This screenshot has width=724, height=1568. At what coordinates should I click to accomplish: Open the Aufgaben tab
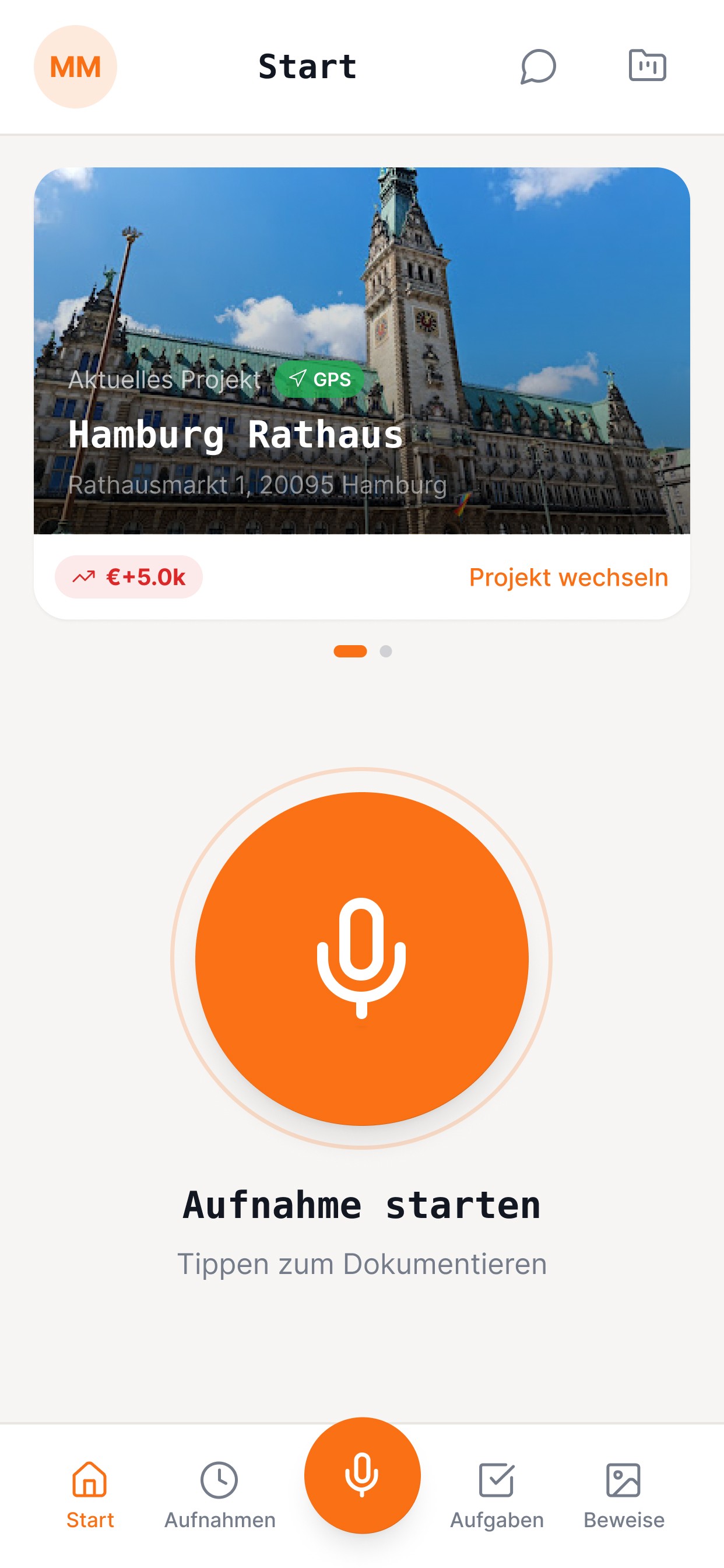point(497,1494)
